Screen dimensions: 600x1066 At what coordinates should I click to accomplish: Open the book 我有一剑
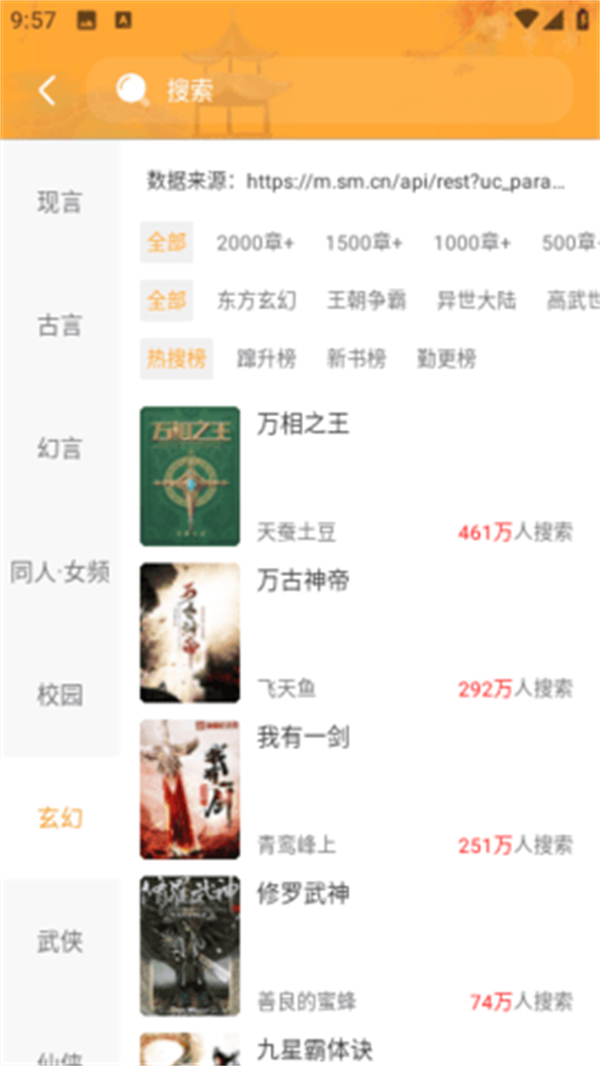357,789
